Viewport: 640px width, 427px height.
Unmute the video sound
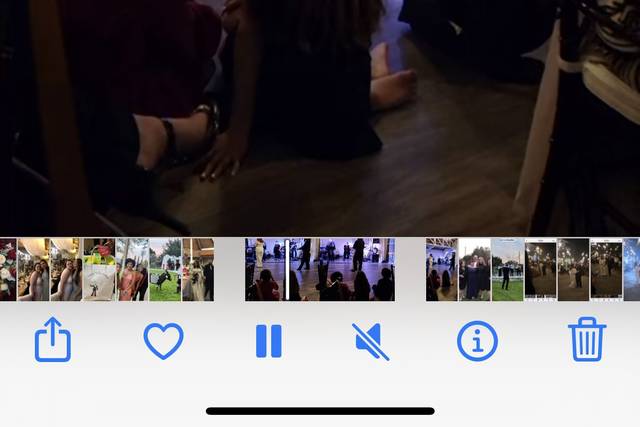click(371, 341)
